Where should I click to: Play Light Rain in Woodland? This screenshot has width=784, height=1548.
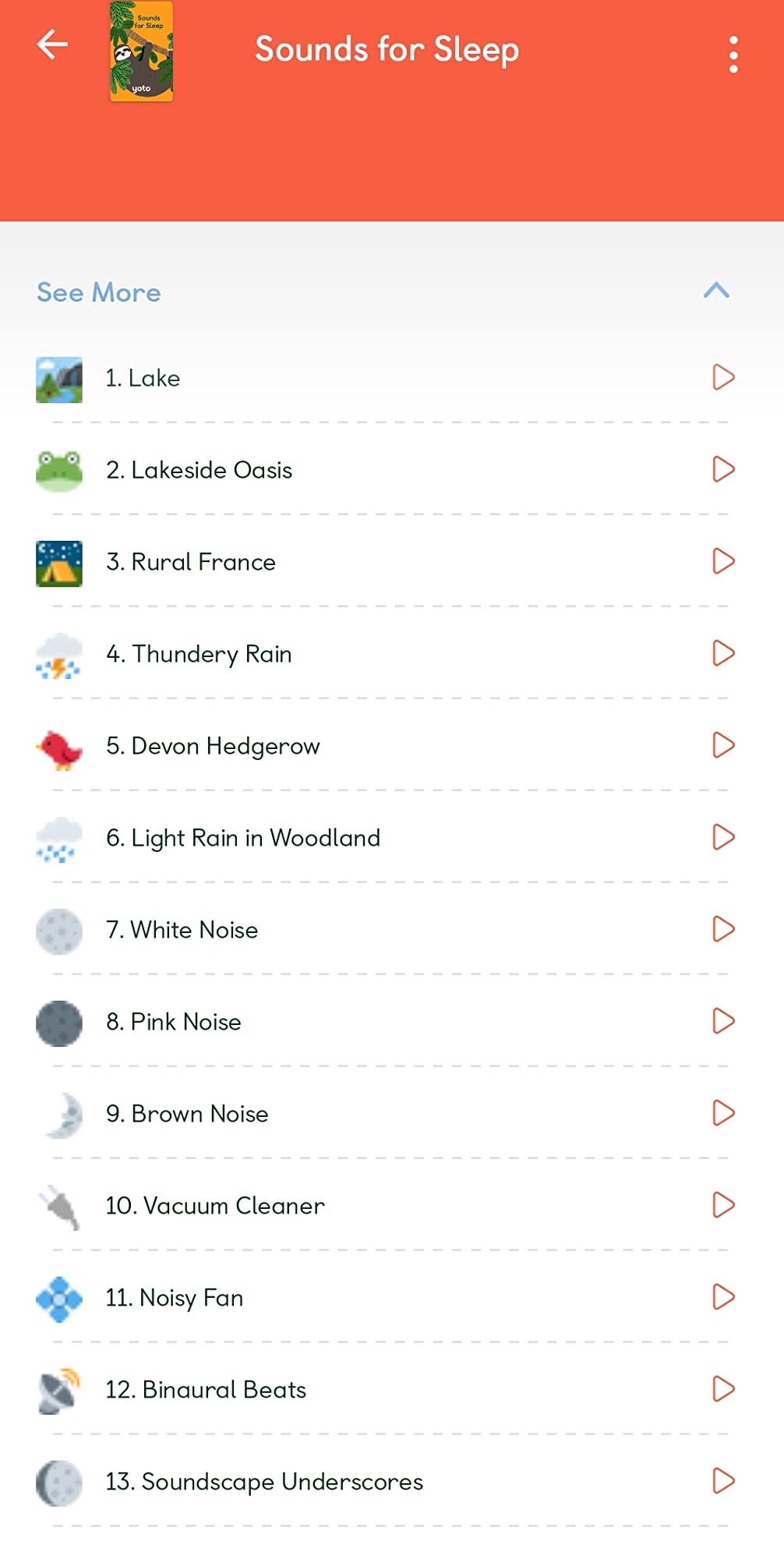click(723, 838)
